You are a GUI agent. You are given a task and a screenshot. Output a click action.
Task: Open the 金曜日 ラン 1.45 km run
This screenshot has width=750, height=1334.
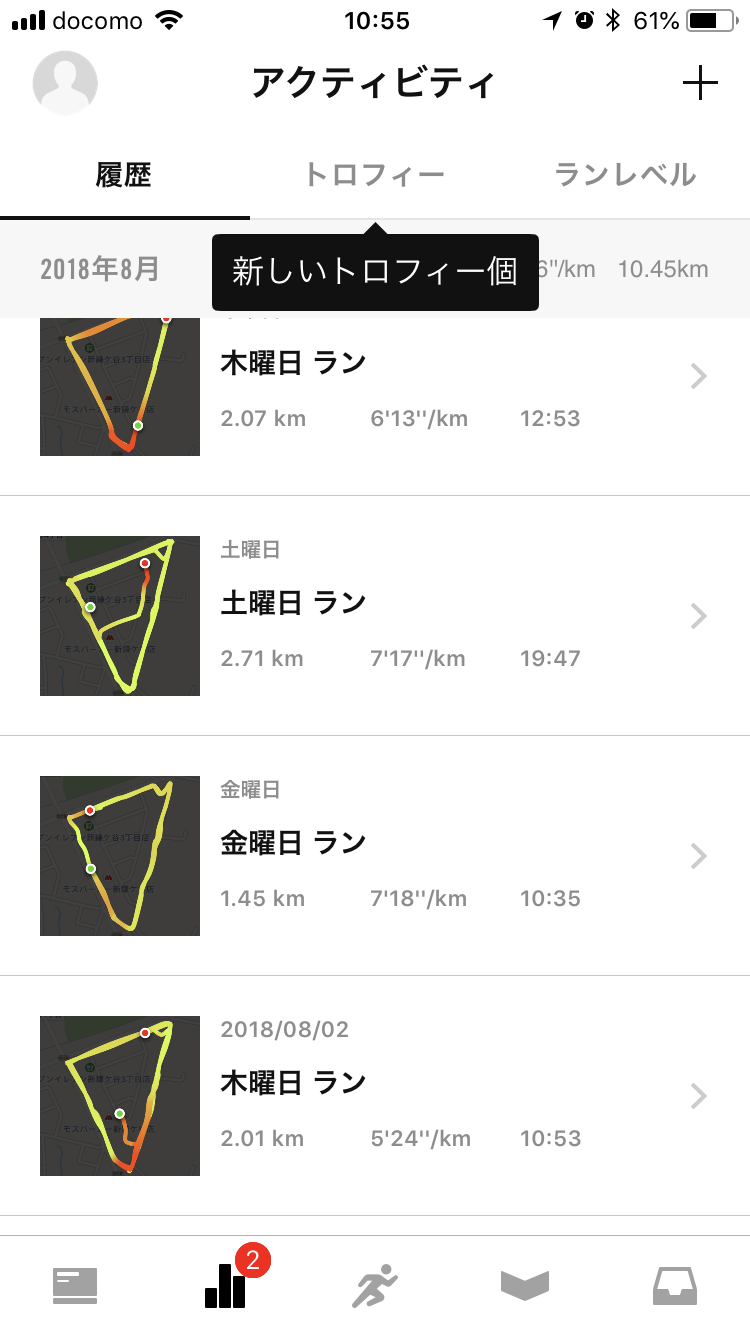pyautogui.click(x=375, y=856)
